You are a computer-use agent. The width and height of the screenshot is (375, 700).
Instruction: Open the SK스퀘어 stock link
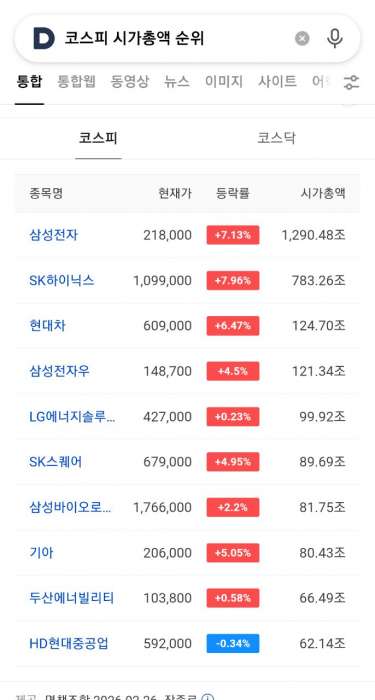tap(56, 462)
